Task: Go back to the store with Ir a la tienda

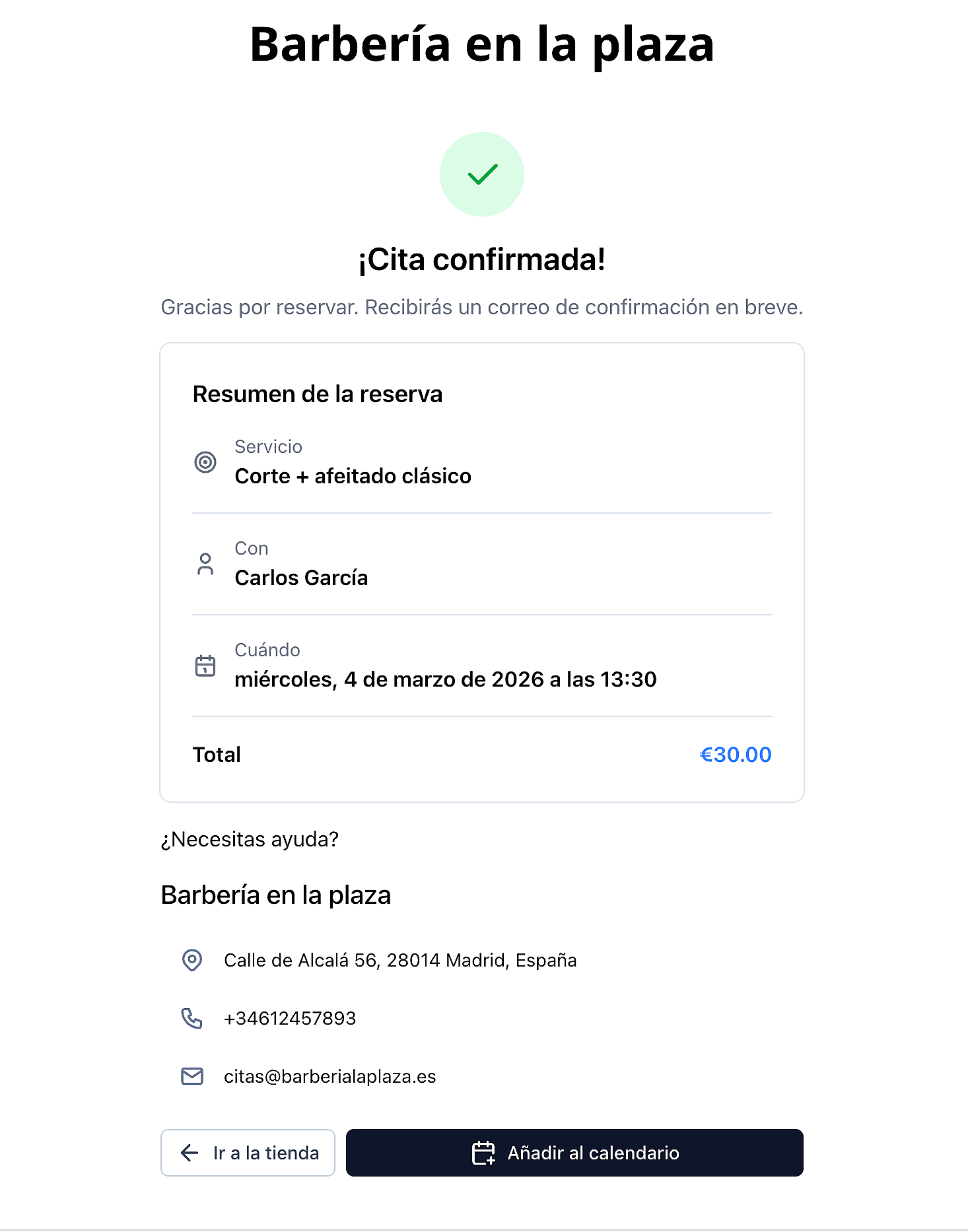Action: tap(248, 1153)
